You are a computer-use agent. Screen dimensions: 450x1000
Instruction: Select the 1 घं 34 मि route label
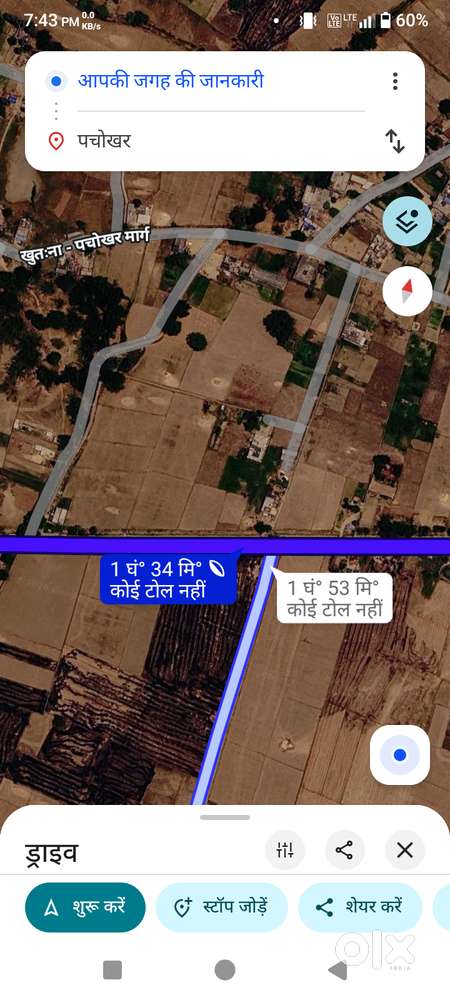click(x=168, y=578)
